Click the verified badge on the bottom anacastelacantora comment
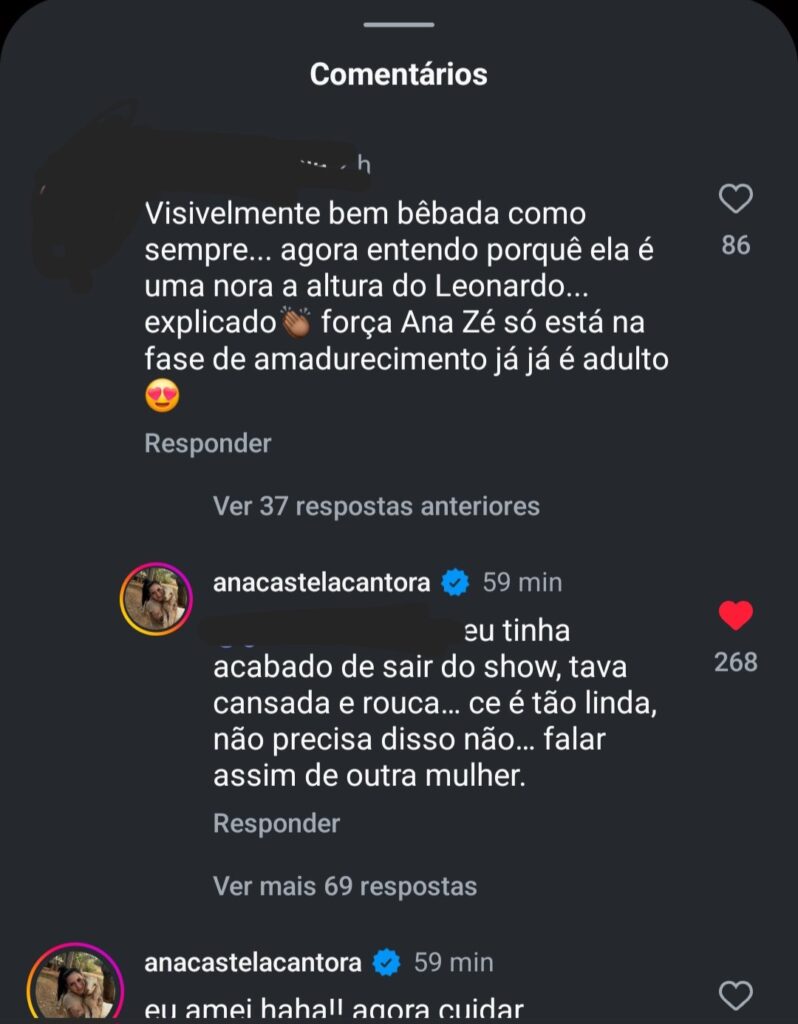This screenshot has width=798, height=1024. tap(387, 962)
